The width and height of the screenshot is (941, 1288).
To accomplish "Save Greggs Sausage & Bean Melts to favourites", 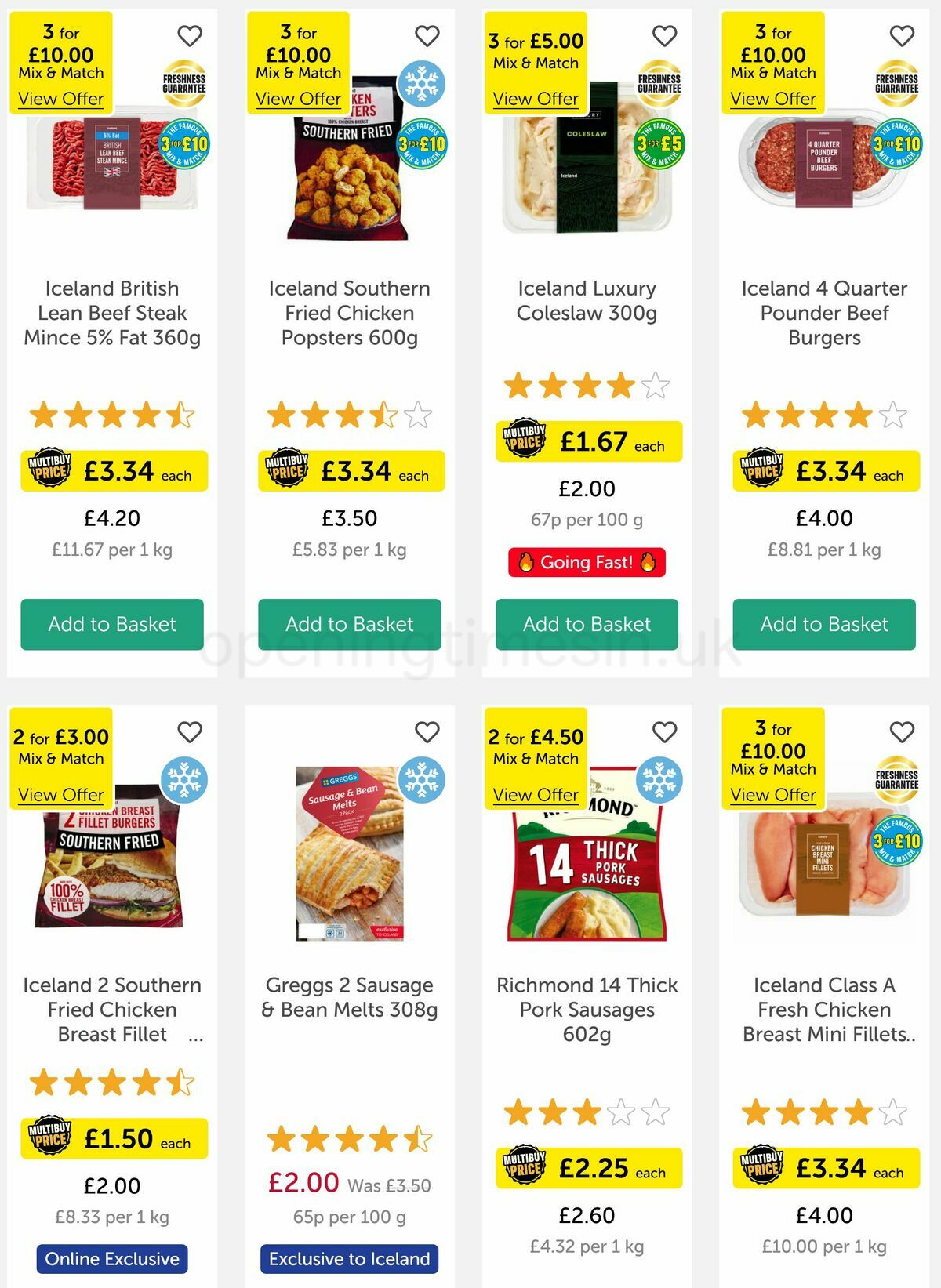I will tap(427, 731).
